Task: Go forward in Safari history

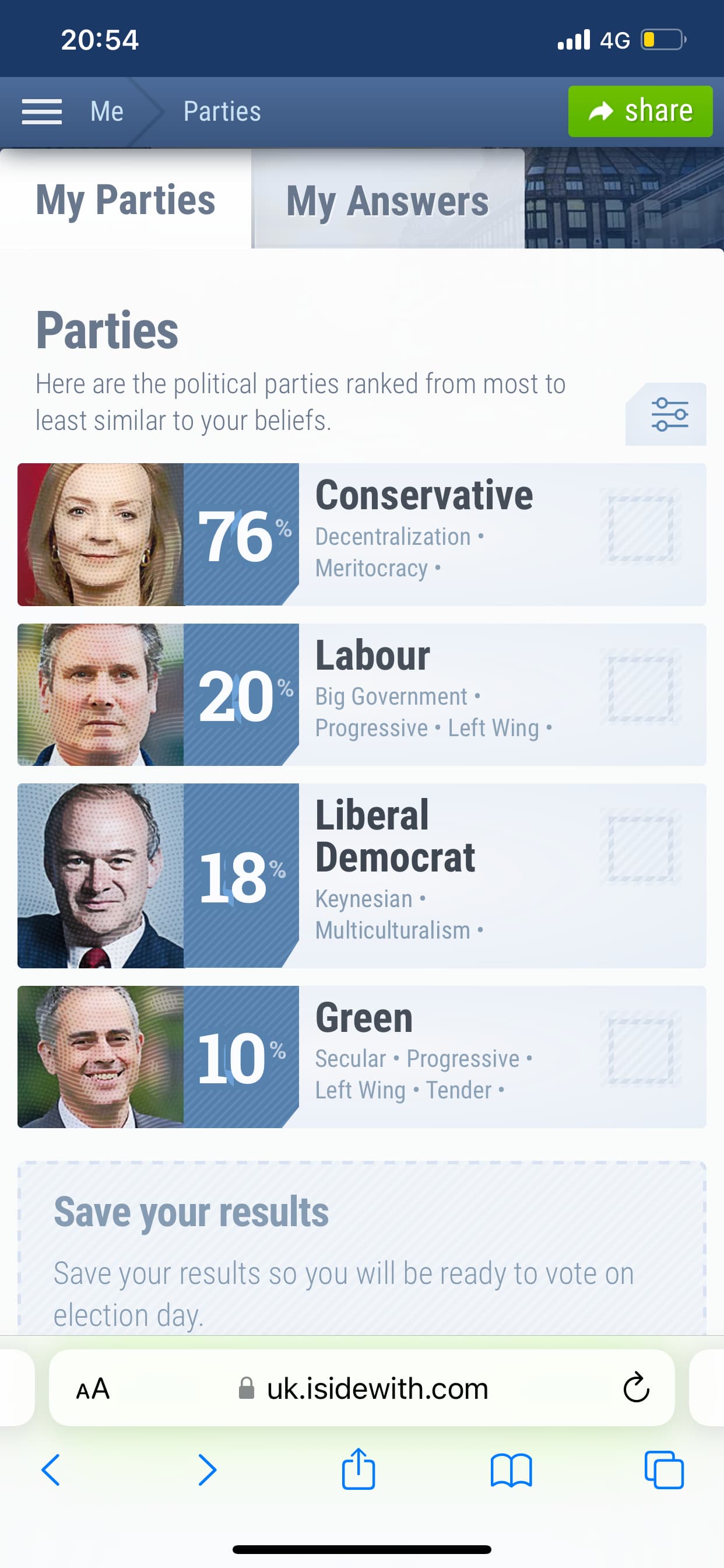Action: 208,1470
